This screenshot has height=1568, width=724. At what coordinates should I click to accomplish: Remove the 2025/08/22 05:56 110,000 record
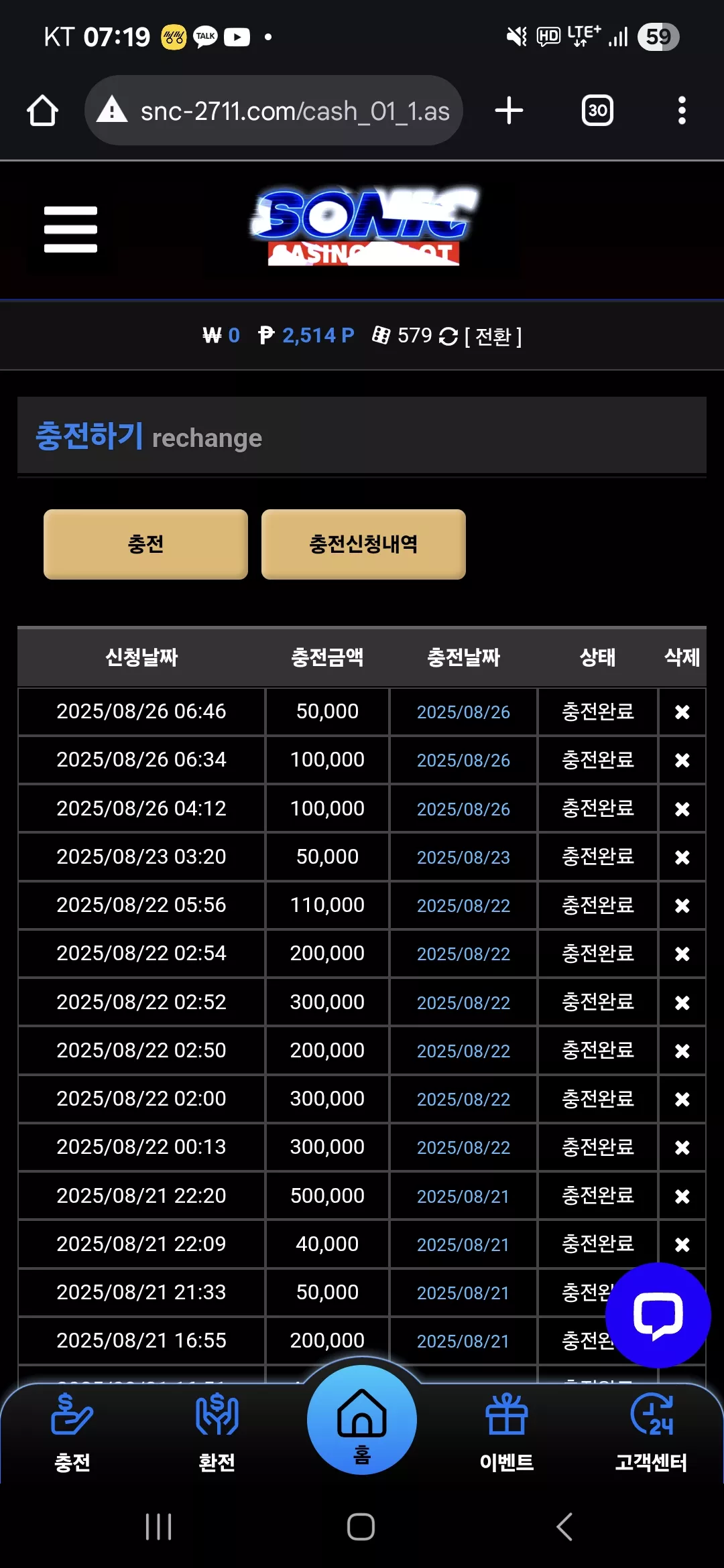click(x=682, y=905)
